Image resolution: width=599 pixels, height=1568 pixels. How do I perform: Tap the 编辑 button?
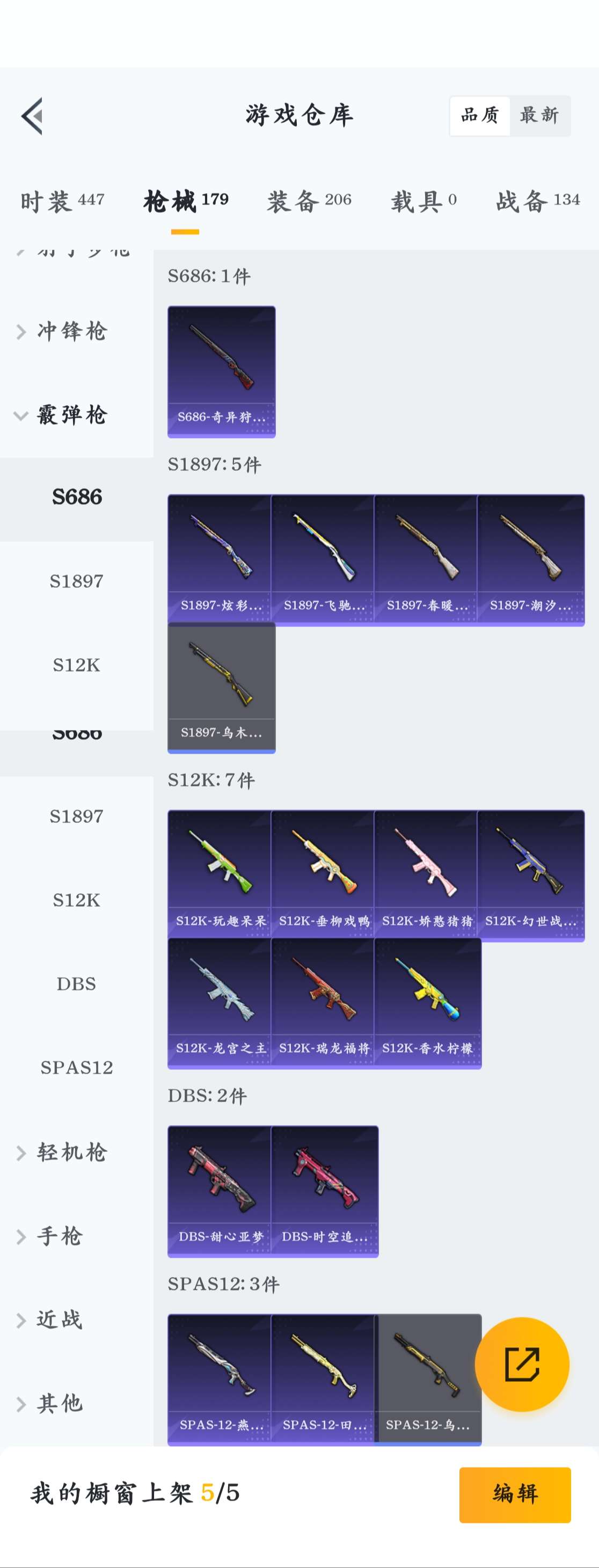515,1494
